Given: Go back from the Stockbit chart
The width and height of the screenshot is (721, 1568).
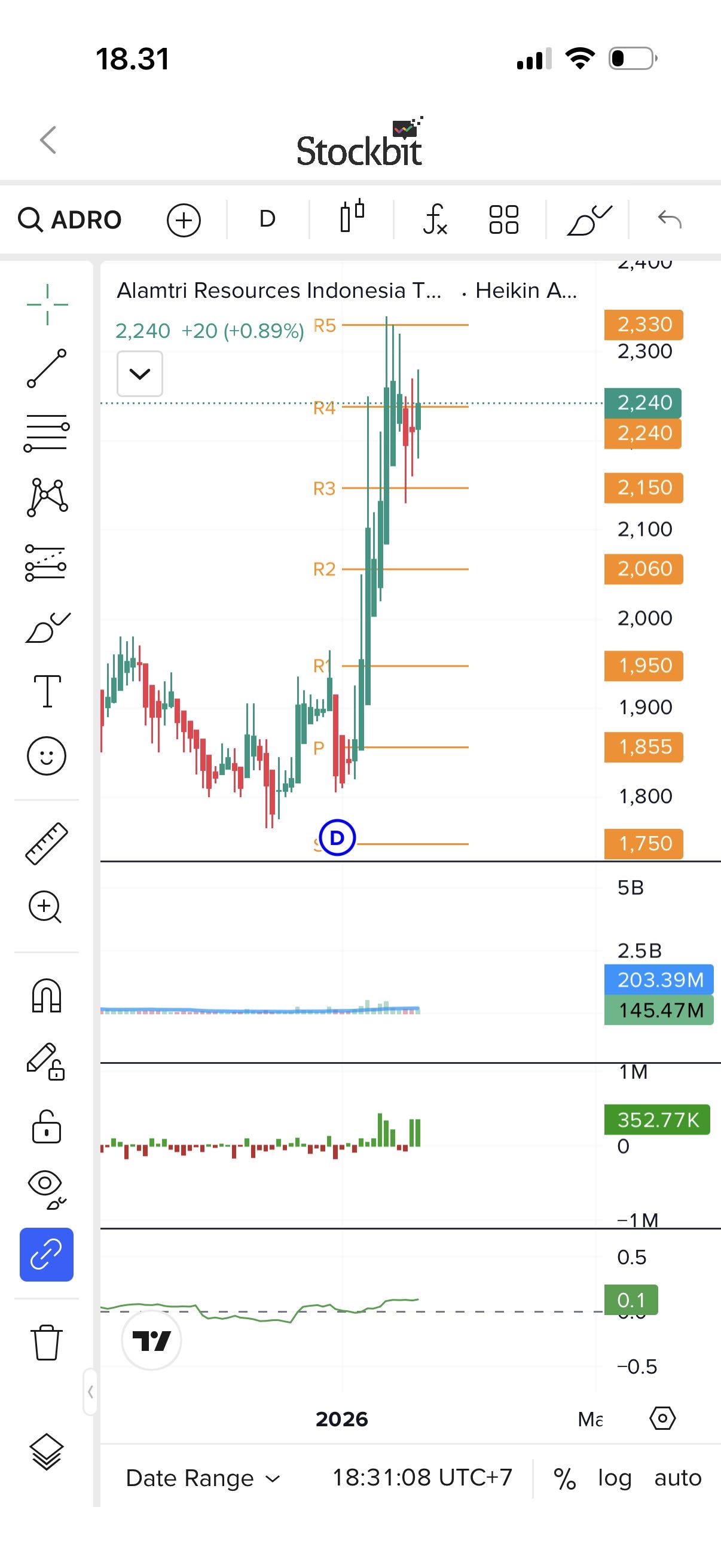Looking at the screenshot, I should point(48,140).
